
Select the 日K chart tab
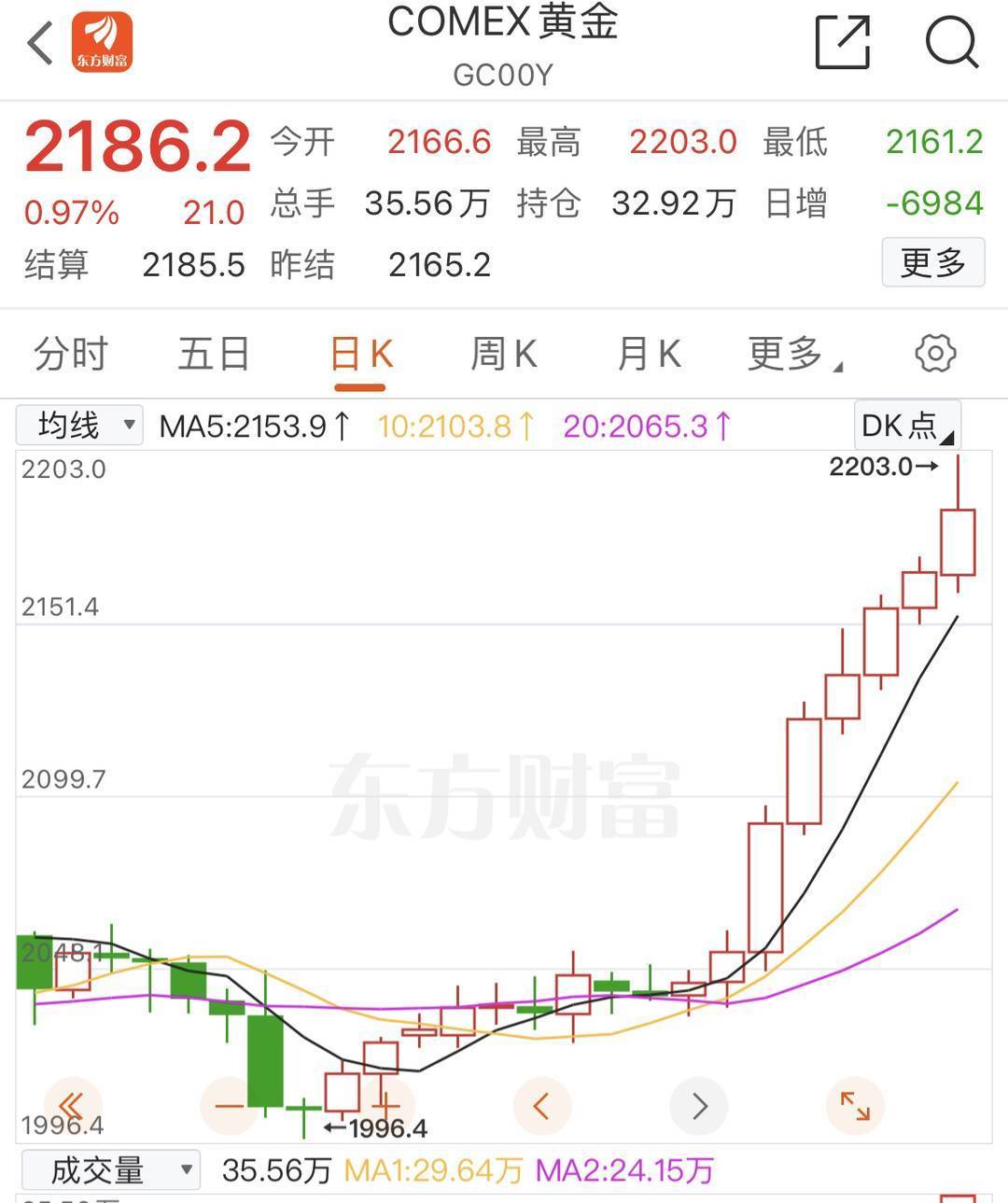pyautogui.click(x=361, y=355)
